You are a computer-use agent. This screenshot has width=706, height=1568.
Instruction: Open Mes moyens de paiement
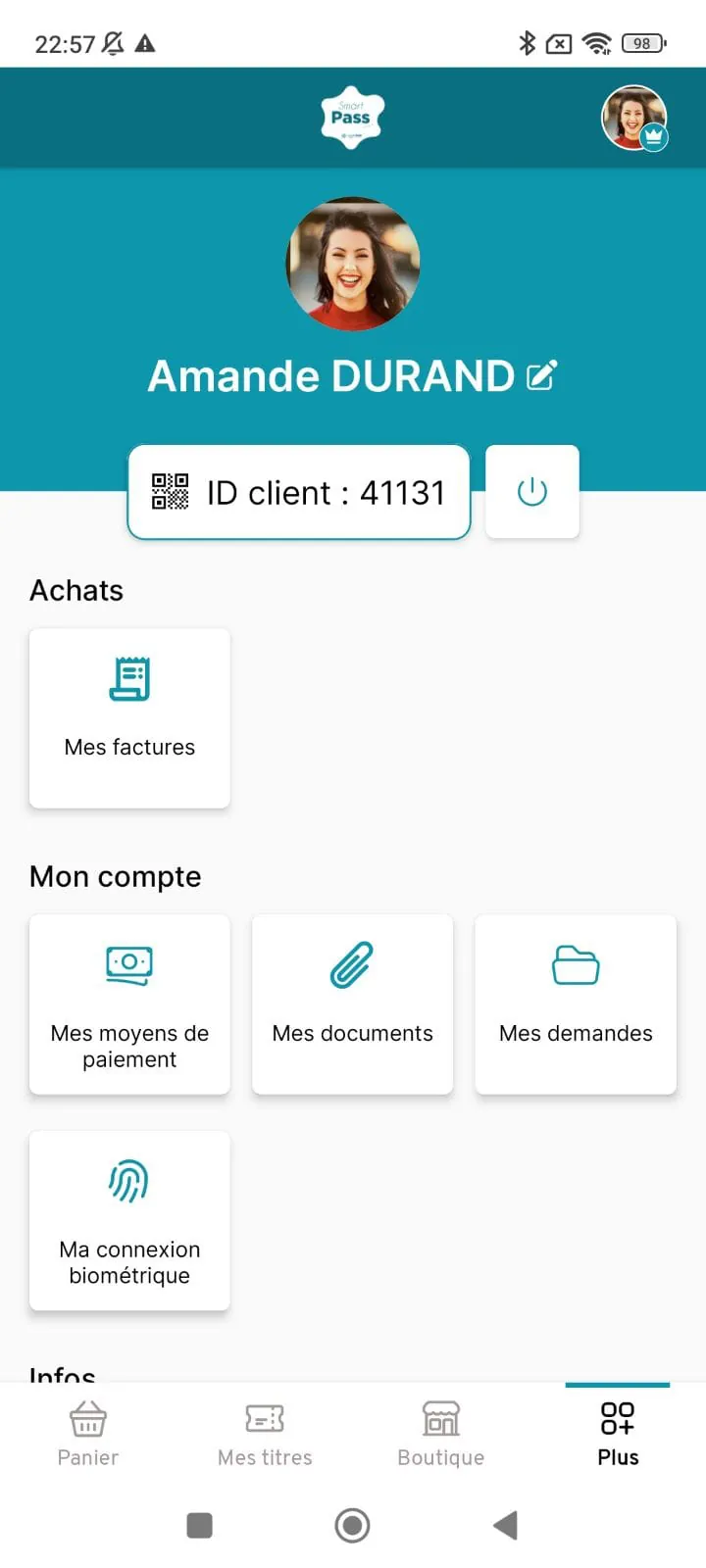click(129, 1004)
